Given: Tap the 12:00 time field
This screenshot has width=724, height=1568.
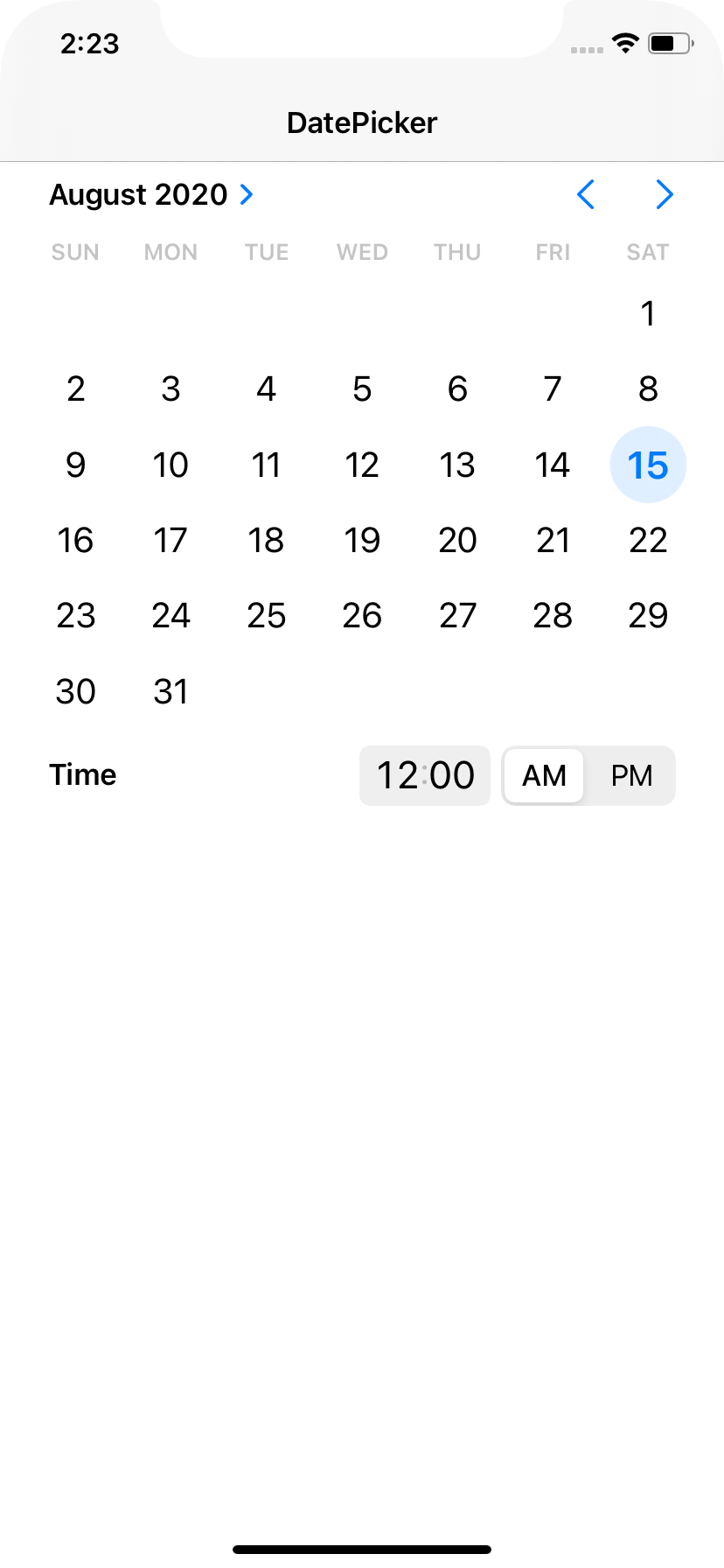Looking at the screenshot, I should coord(425,775).
